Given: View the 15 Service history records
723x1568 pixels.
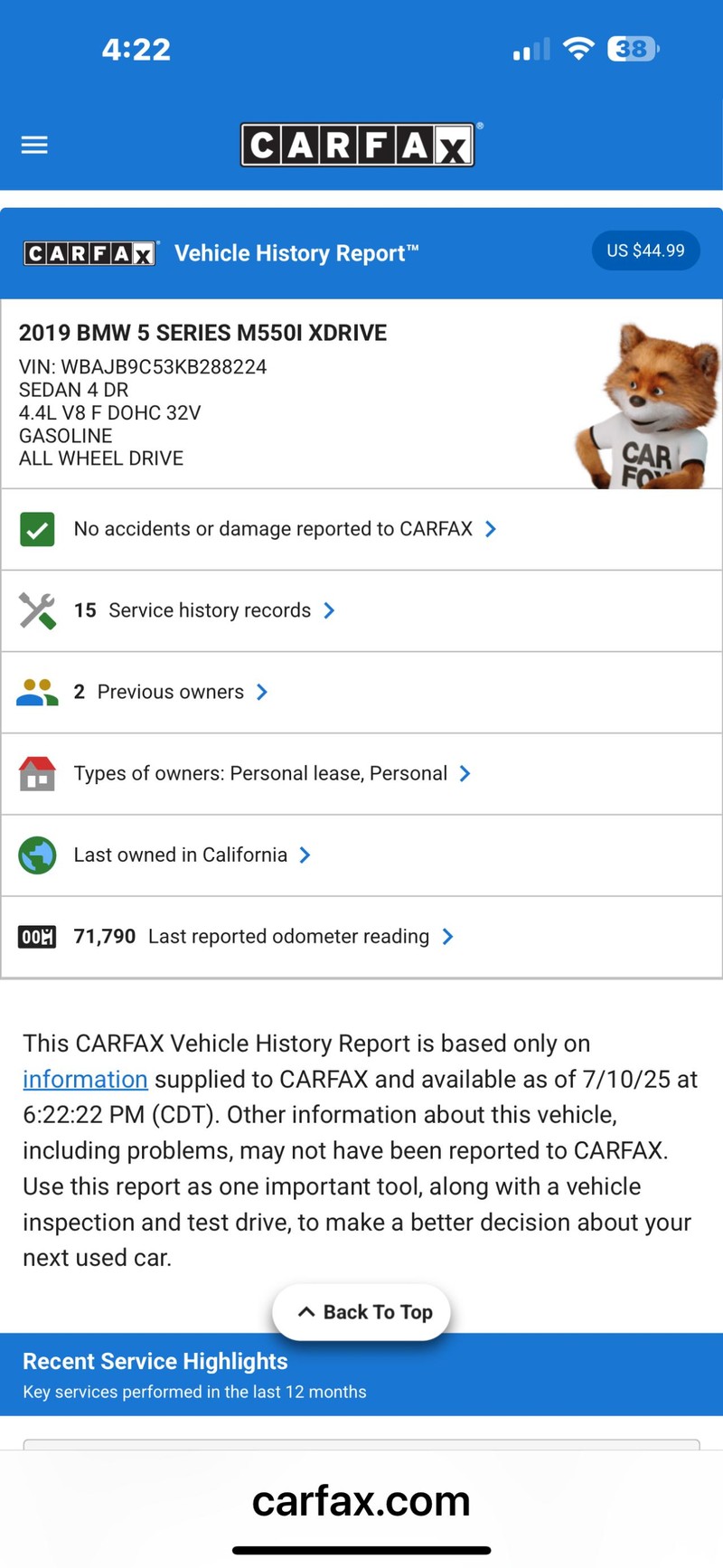Looking at the screenshot, I should (203, 610).
